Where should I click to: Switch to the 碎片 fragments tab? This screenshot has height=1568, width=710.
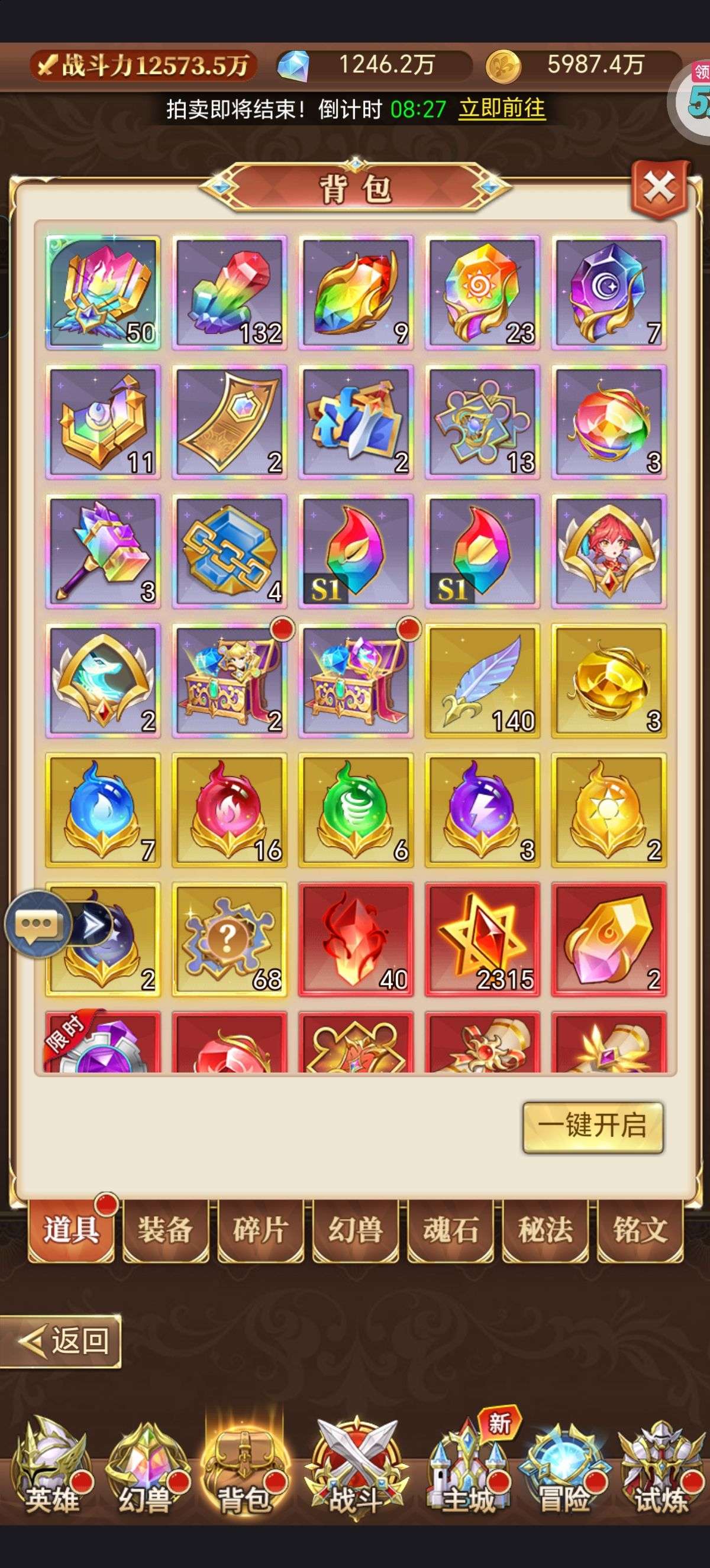click(260, 1230)
